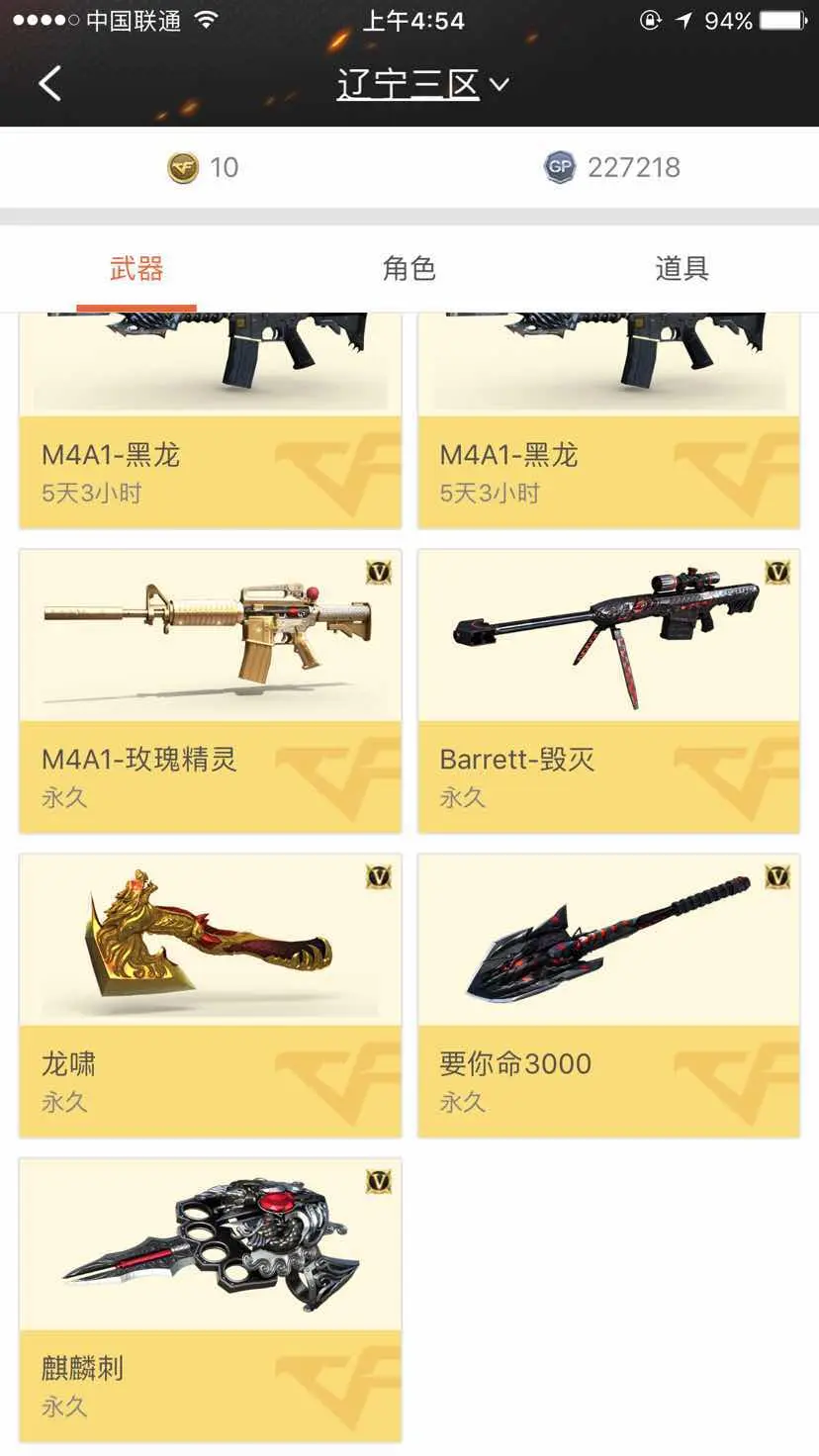Open the Barrett-毁灭 weapon card
The image size is (819, 1456).
point(608,690)
